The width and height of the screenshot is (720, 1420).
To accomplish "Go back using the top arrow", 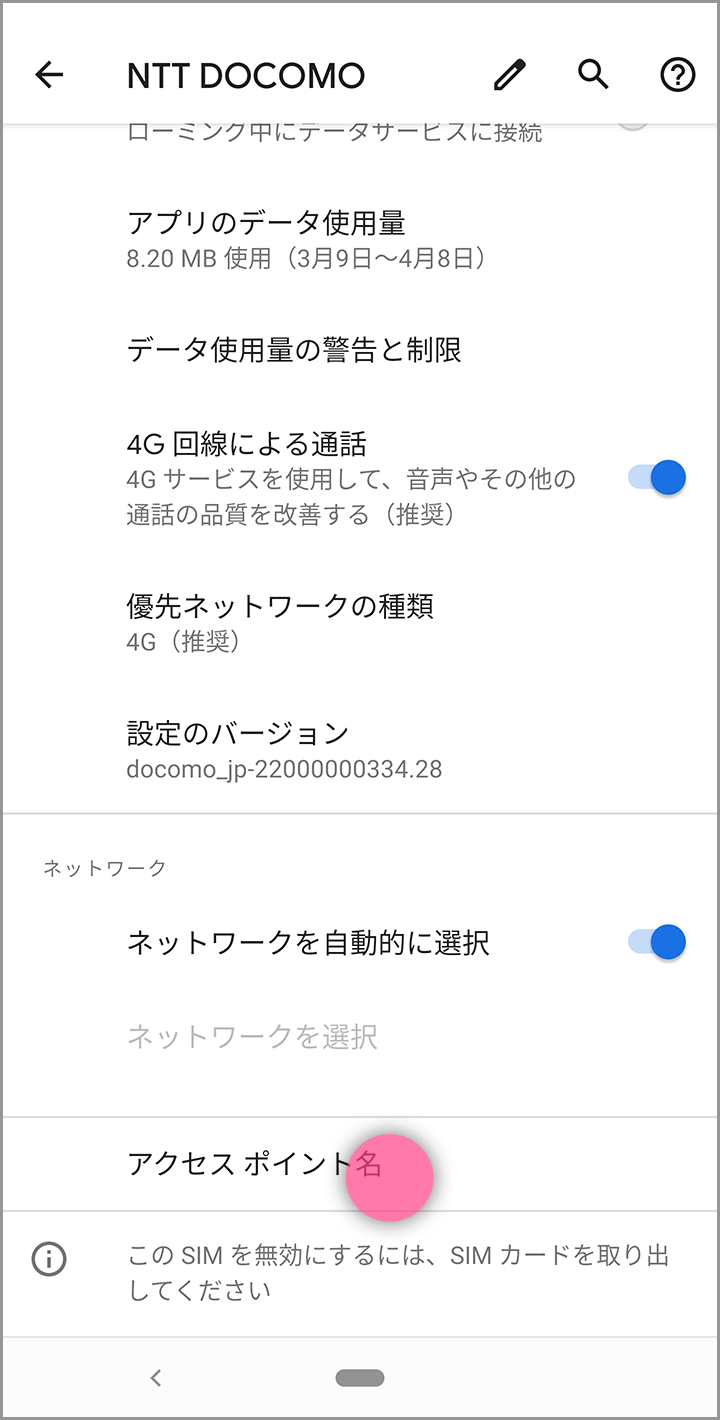I will [49, 75].
